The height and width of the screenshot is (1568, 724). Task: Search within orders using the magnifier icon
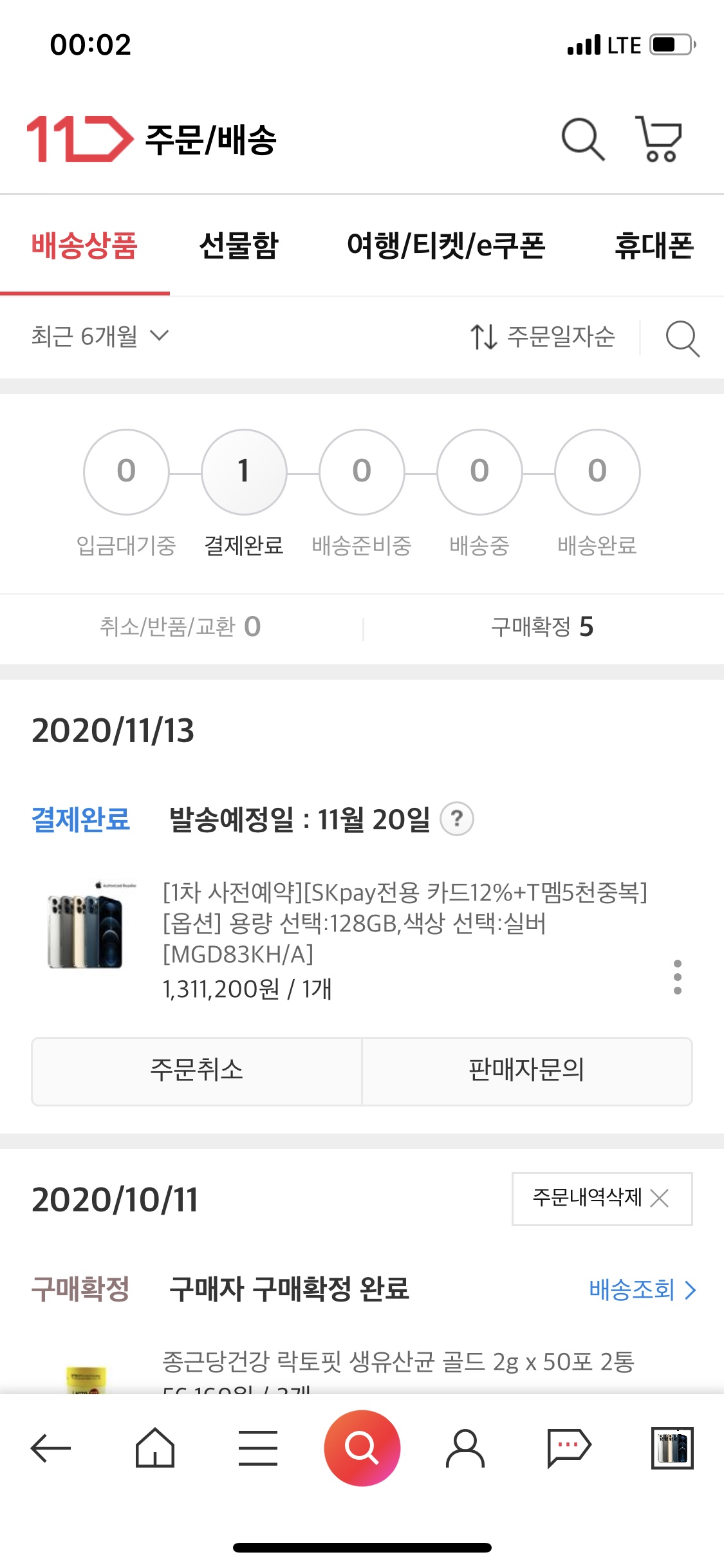click(x=682, y=337)
